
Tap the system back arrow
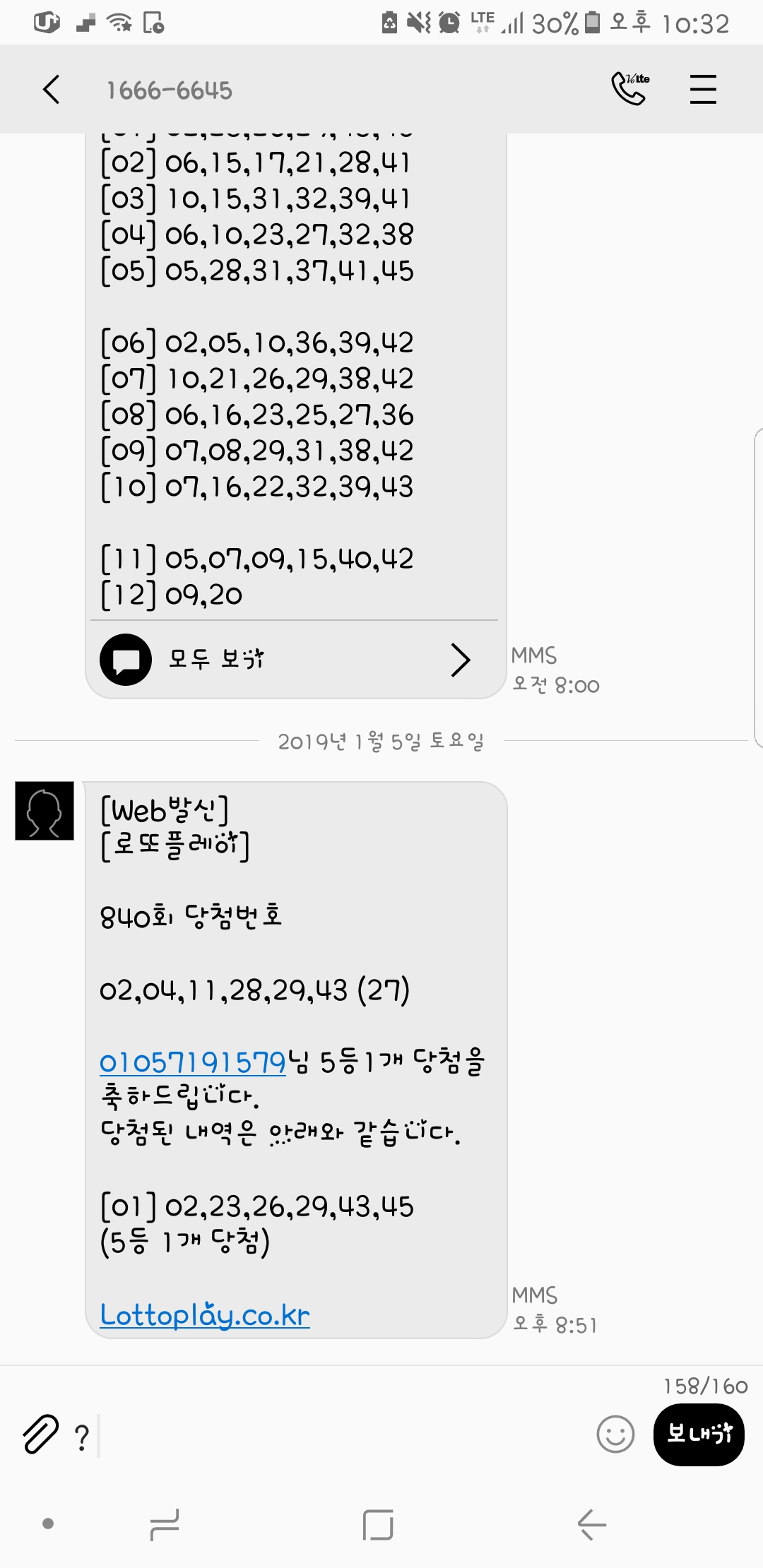(592, 1524)
